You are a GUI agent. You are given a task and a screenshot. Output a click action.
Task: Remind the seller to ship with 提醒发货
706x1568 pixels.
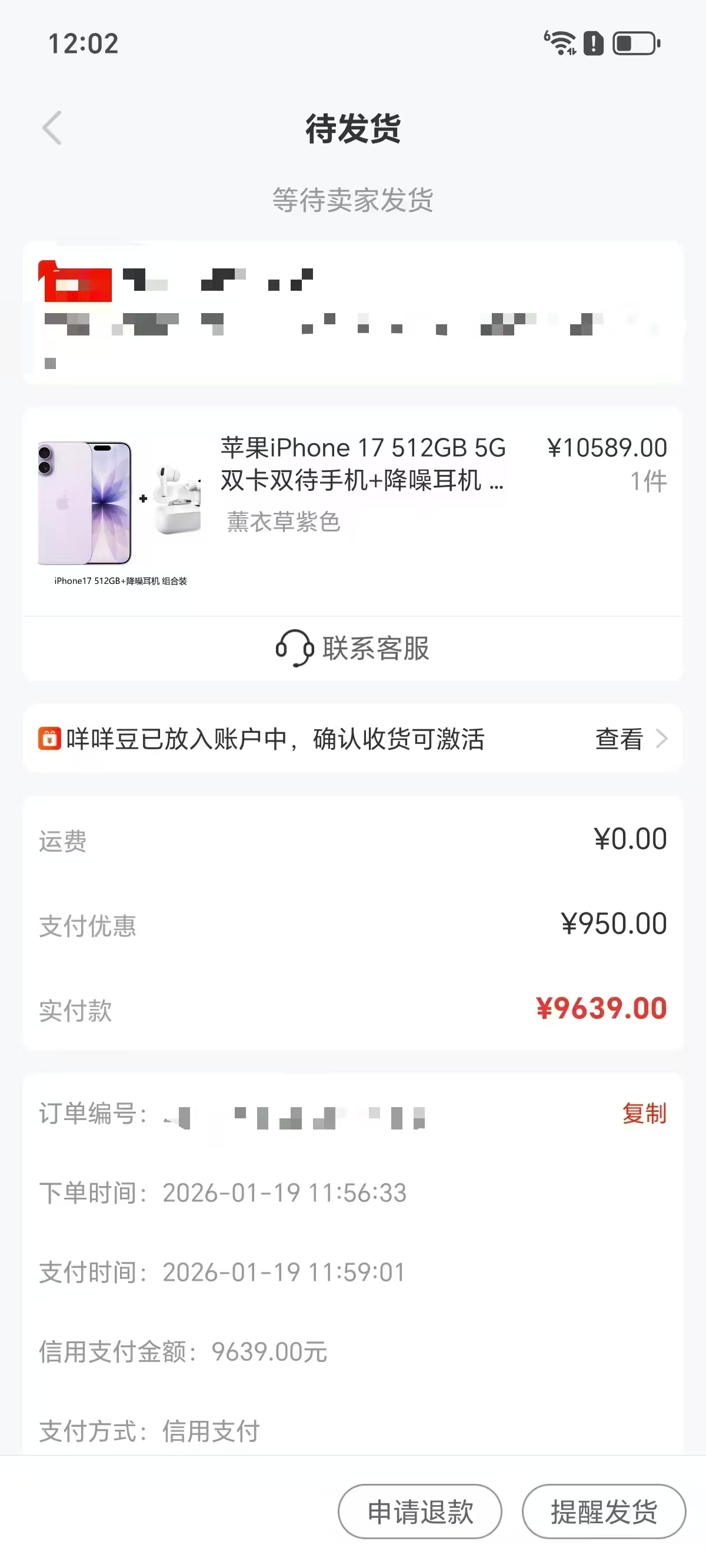[603, 1511]
